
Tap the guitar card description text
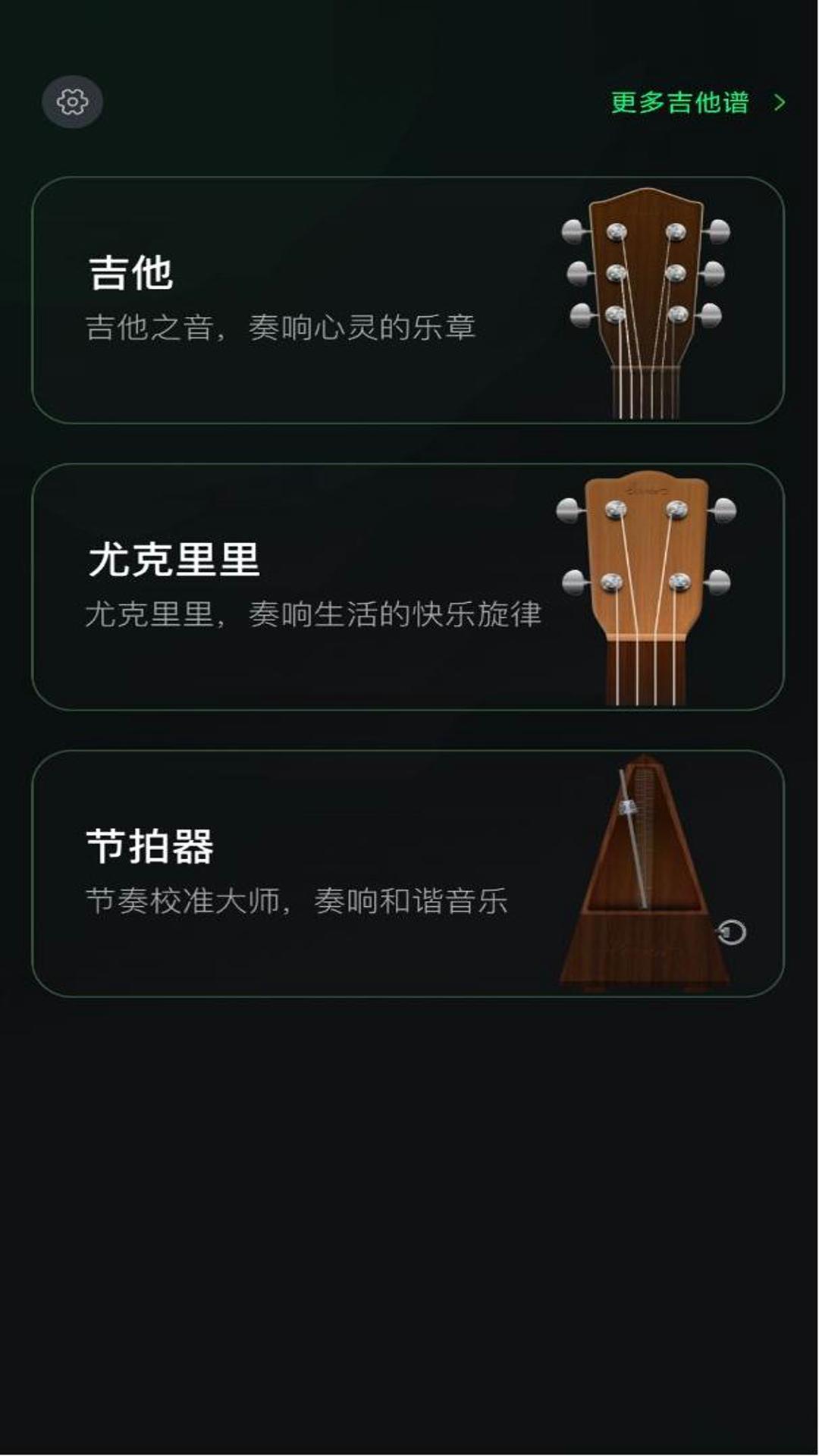284,326
